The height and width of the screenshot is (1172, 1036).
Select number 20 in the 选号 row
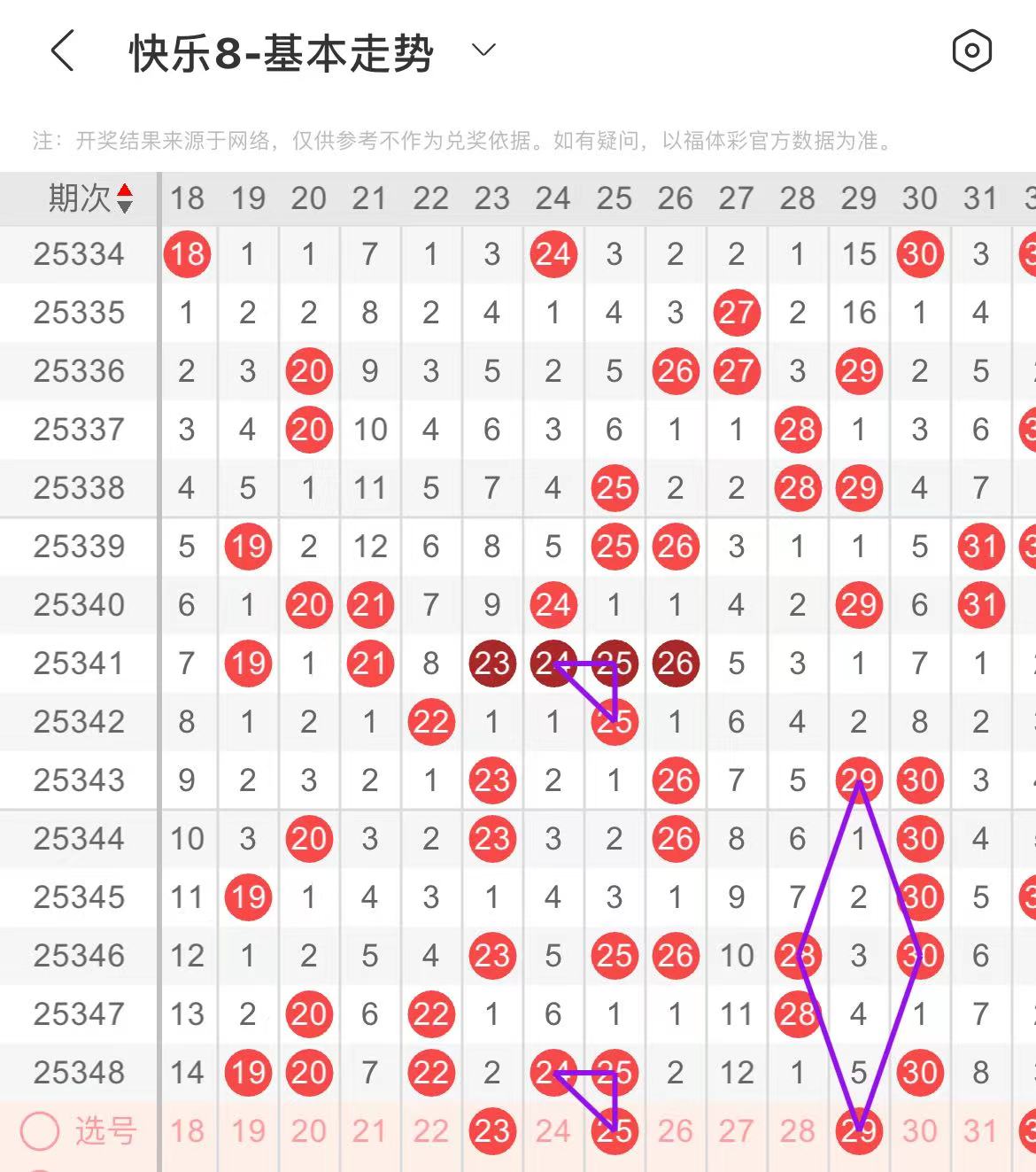[309, 1131]
